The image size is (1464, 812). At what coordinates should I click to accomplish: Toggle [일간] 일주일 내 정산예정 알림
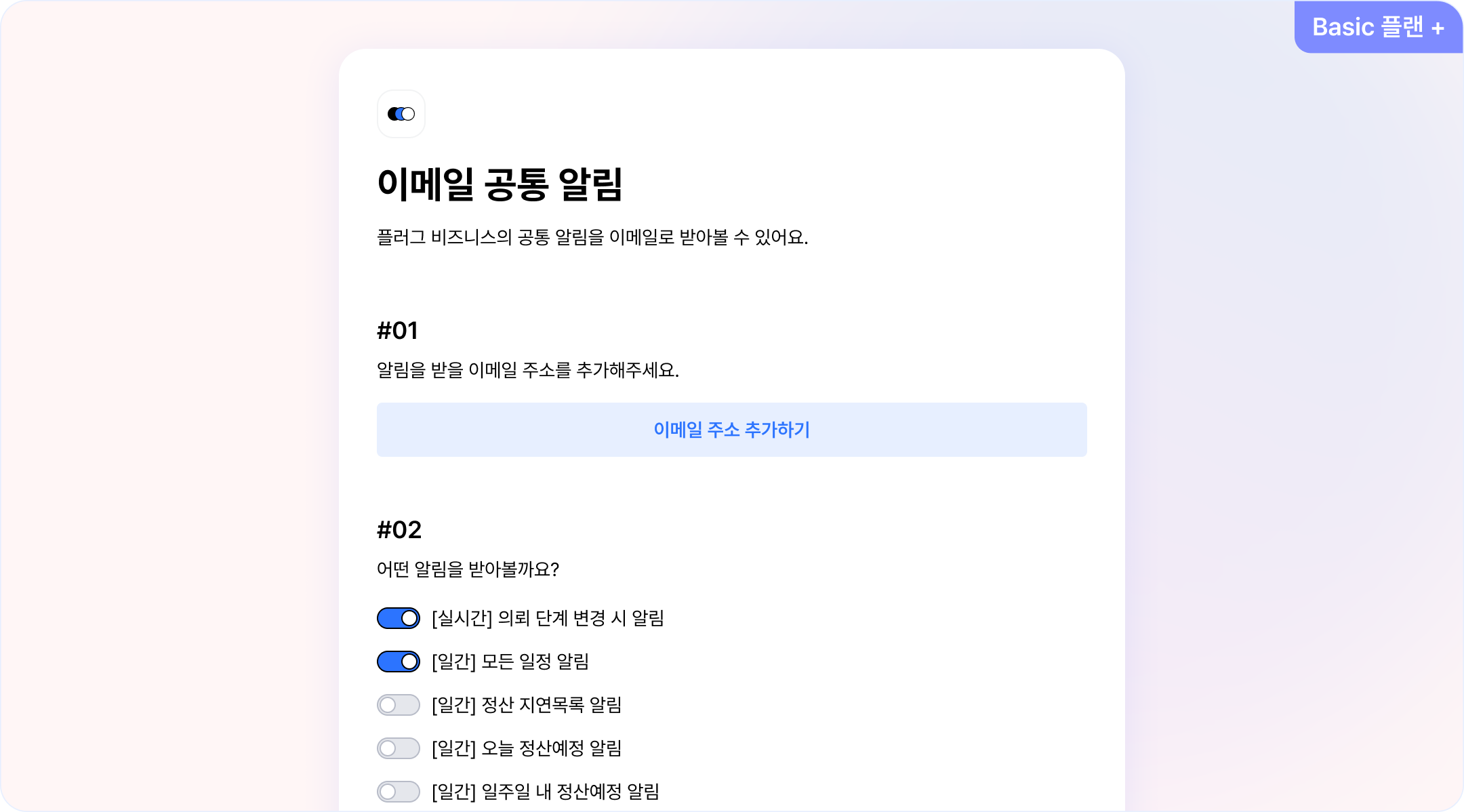pyautogui.click(x=399, y=792)
